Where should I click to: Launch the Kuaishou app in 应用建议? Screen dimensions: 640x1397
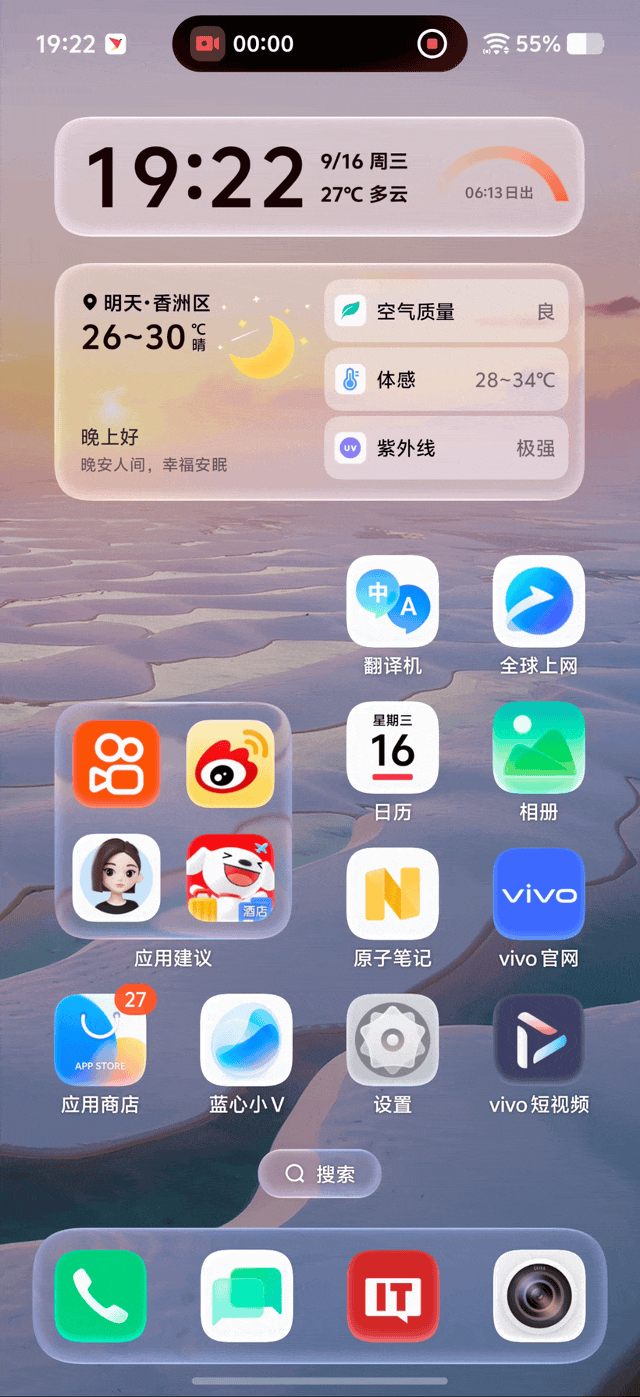[116, 764]
